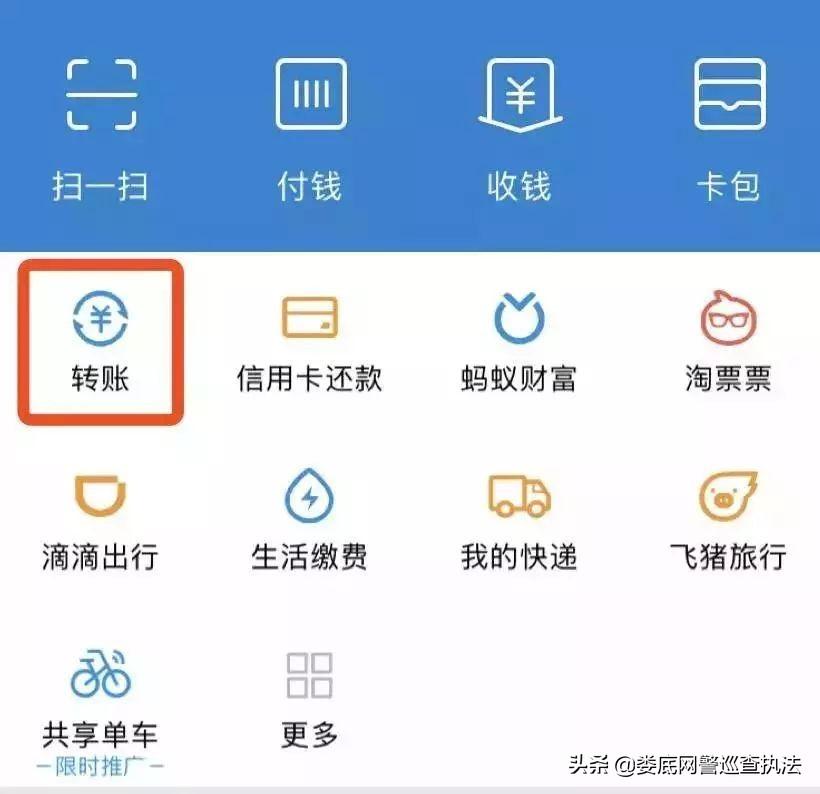Check 我的快递 deliveries
The width and height of the screenshot is (820, 794).
[519, 520]
